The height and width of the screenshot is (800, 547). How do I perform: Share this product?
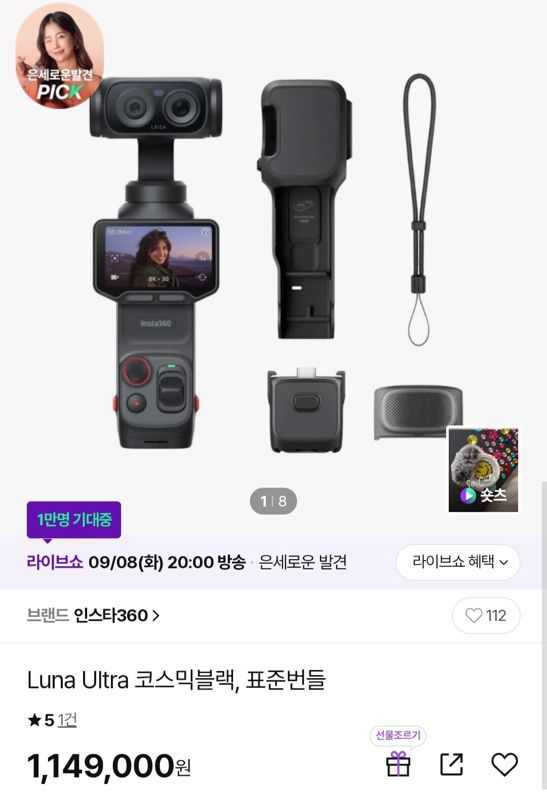(x=452, y=764)
